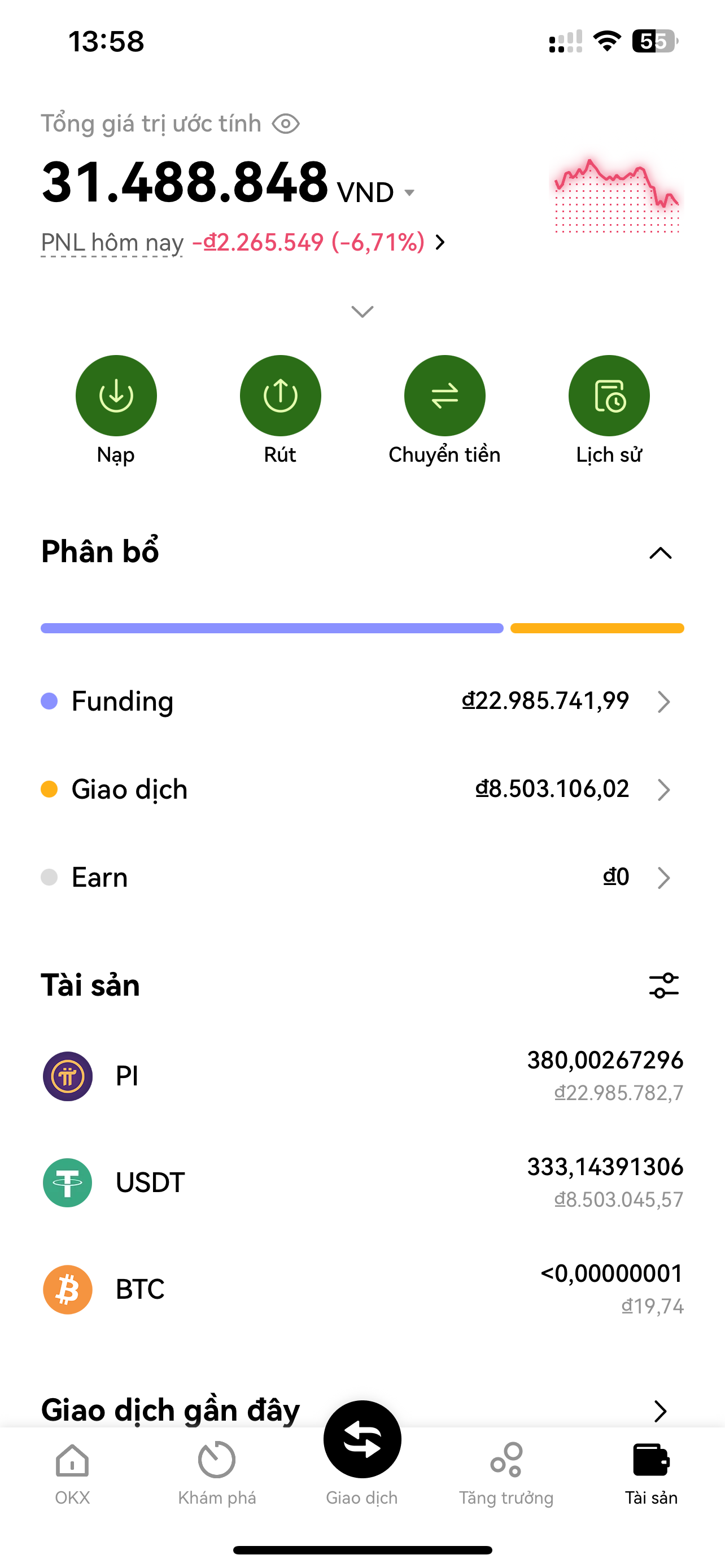View Lịch sử history
725x1568 pixels.
pyautogui.click(x=609, y=396)
